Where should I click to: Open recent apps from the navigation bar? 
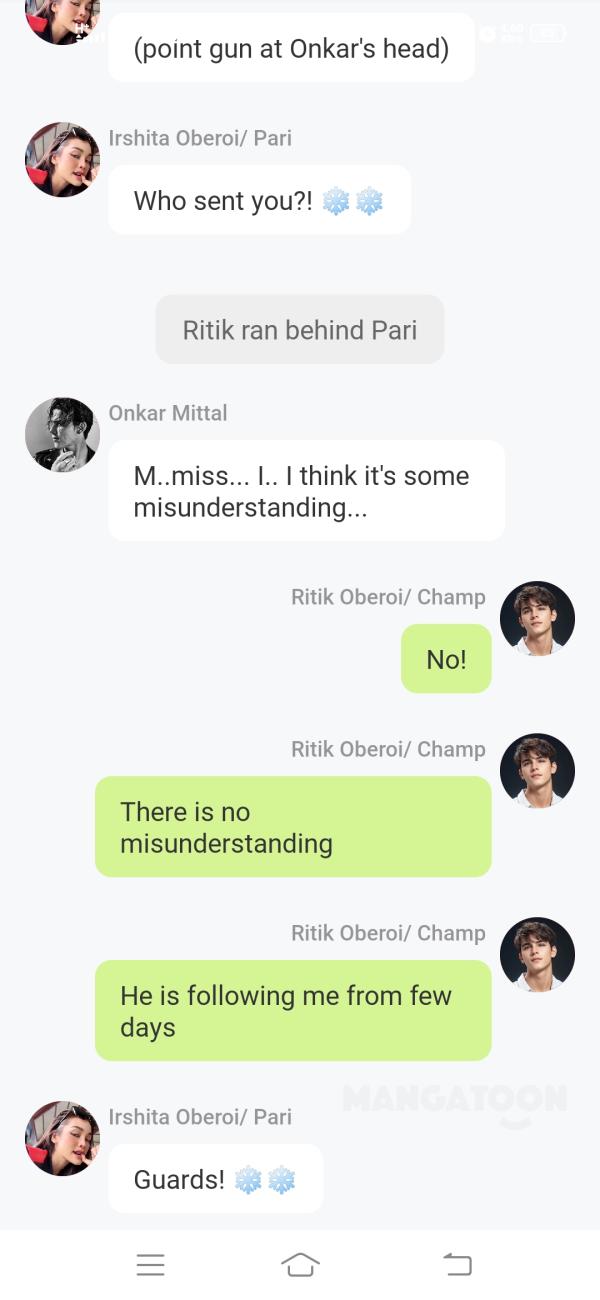point(150,1265)
